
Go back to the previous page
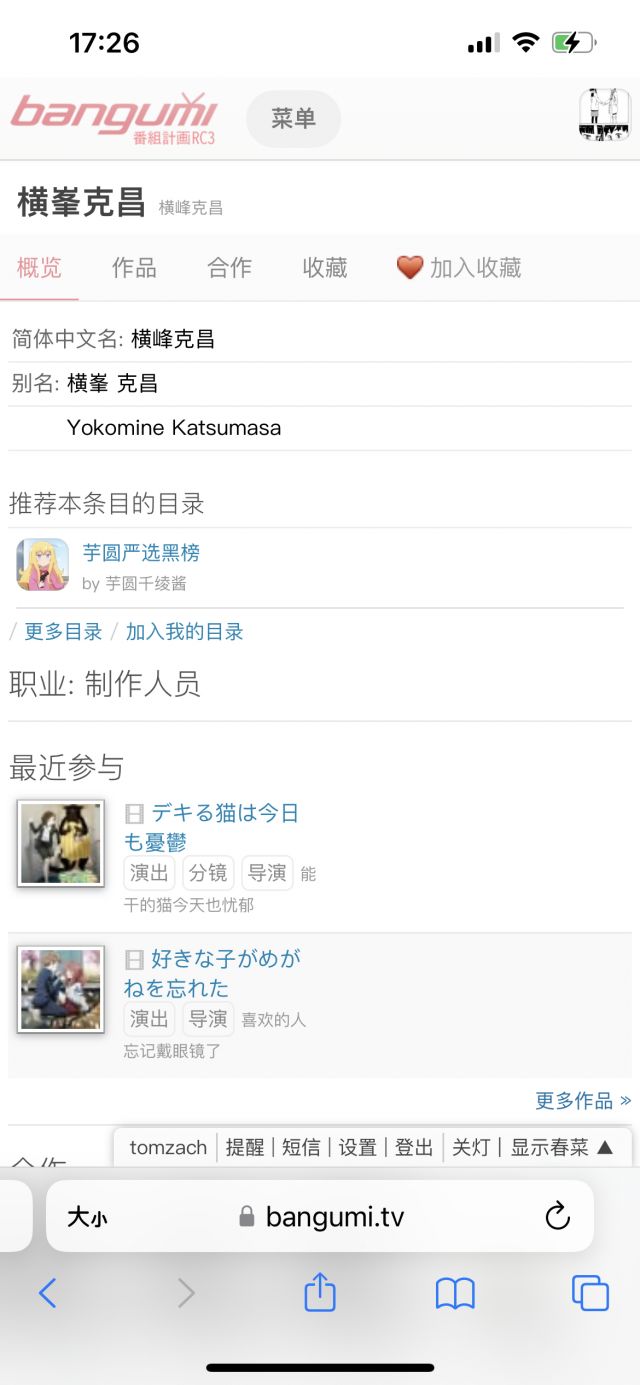pos(47,1293)
